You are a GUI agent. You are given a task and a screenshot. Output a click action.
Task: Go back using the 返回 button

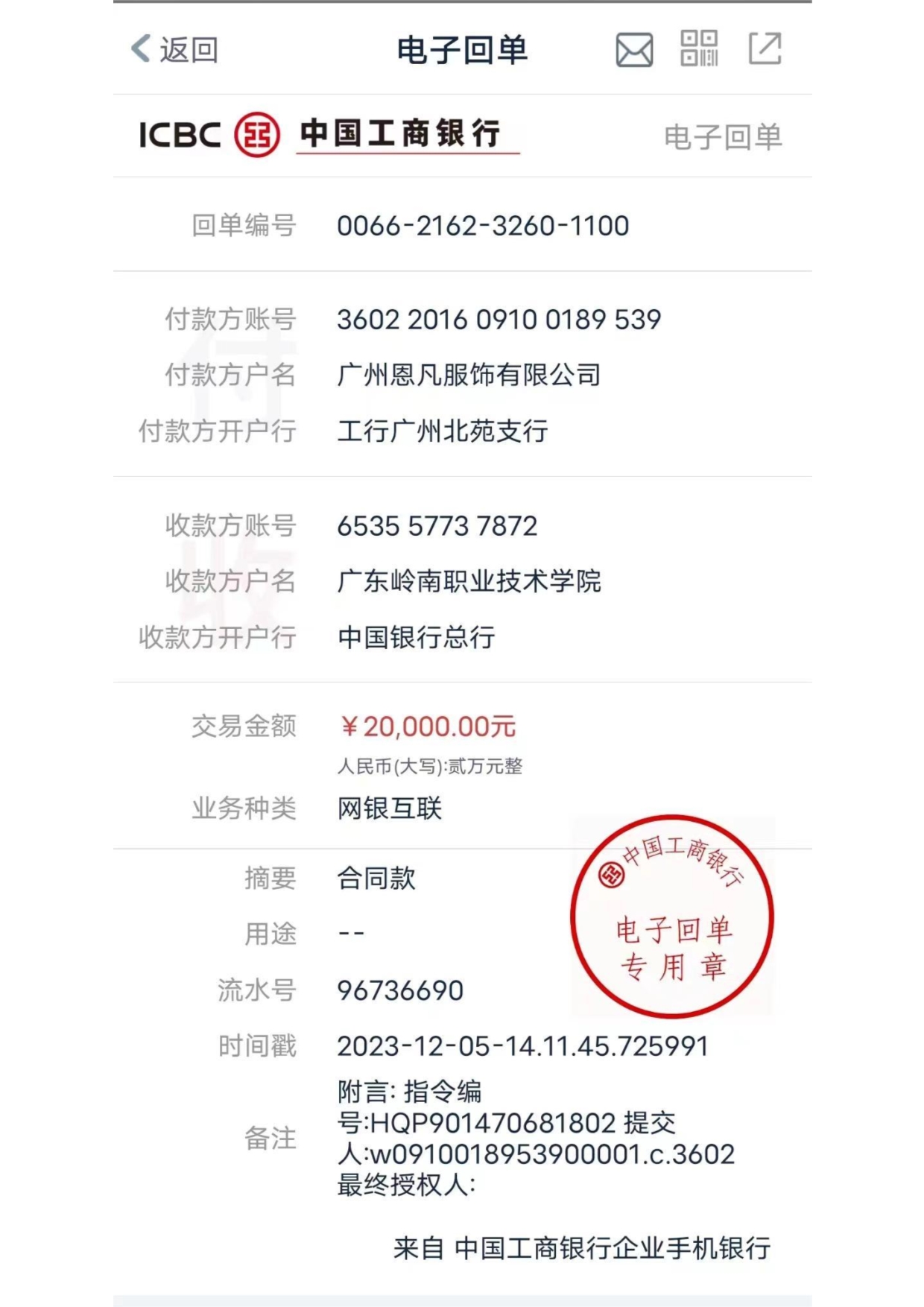175,50
